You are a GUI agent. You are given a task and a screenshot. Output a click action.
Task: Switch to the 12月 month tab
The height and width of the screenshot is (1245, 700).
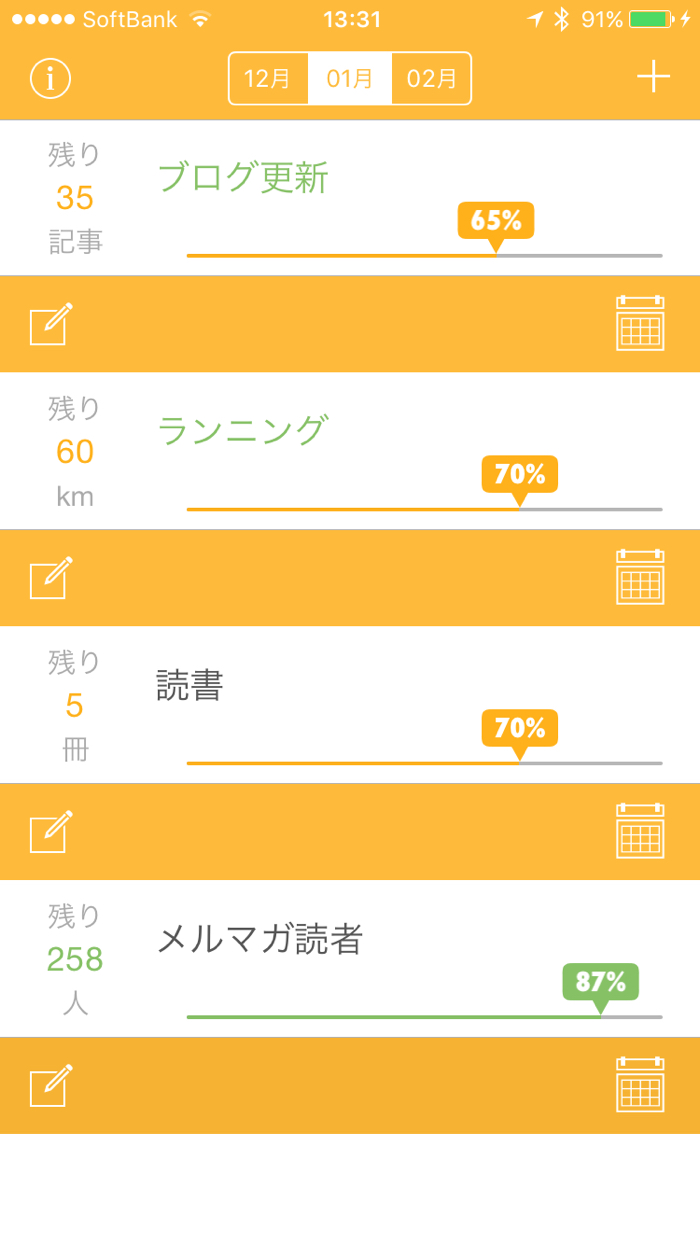point(268,78)
